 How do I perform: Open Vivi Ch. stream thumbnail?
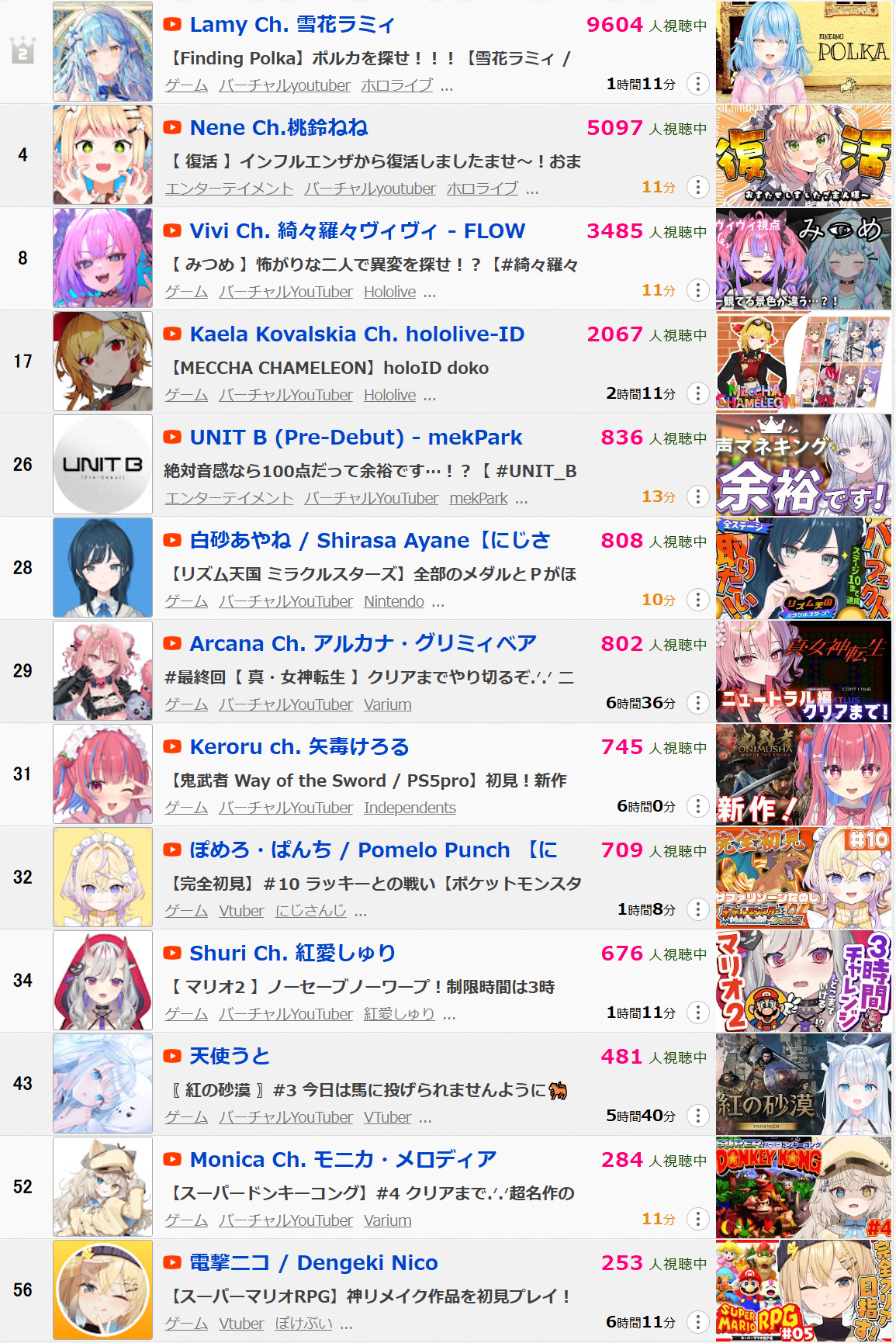[x=803, y=258]
